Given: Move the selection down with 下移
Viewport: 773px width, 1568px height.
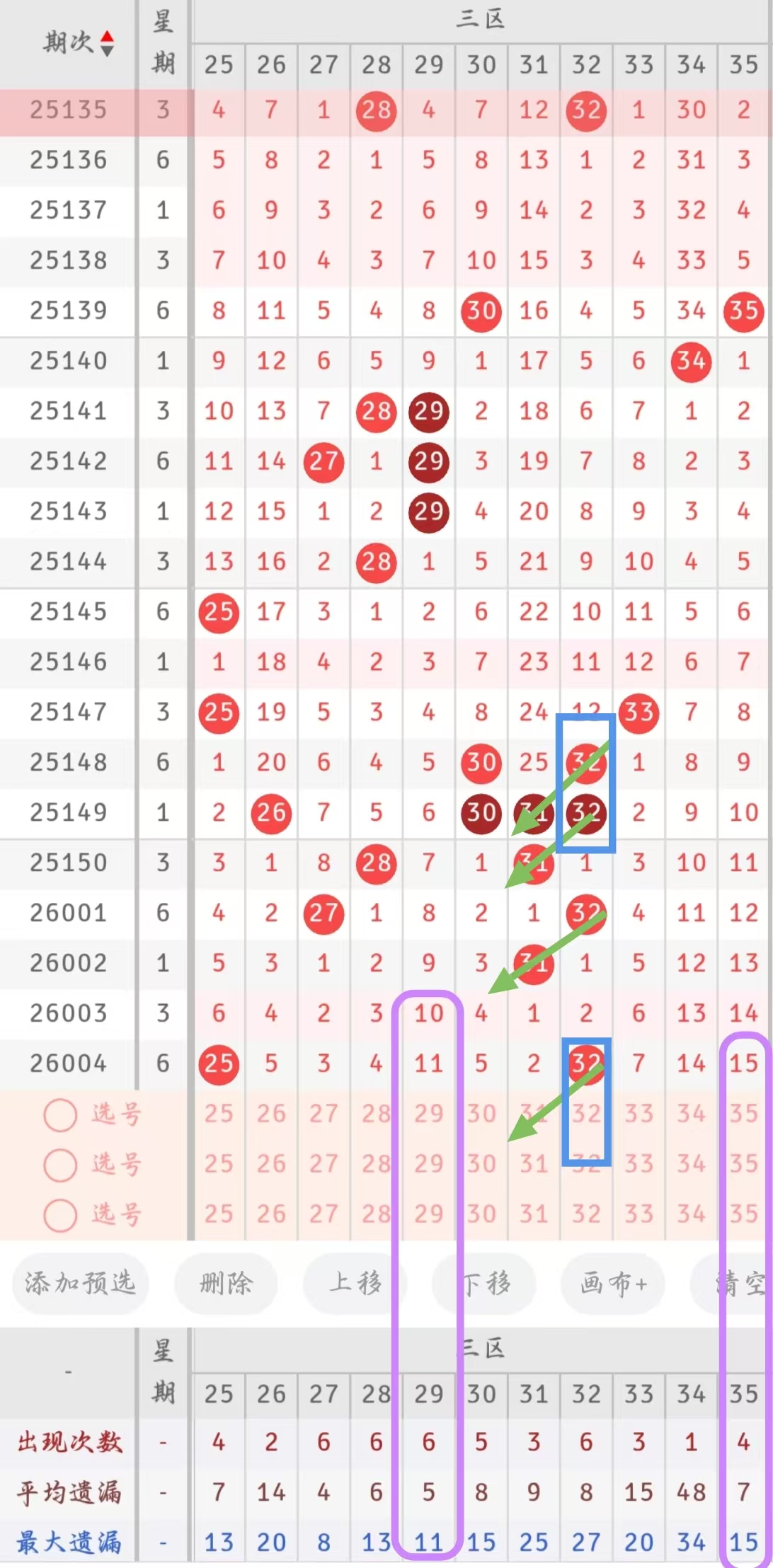Looking at the screenshot, I should click(x=487, y=1283).
